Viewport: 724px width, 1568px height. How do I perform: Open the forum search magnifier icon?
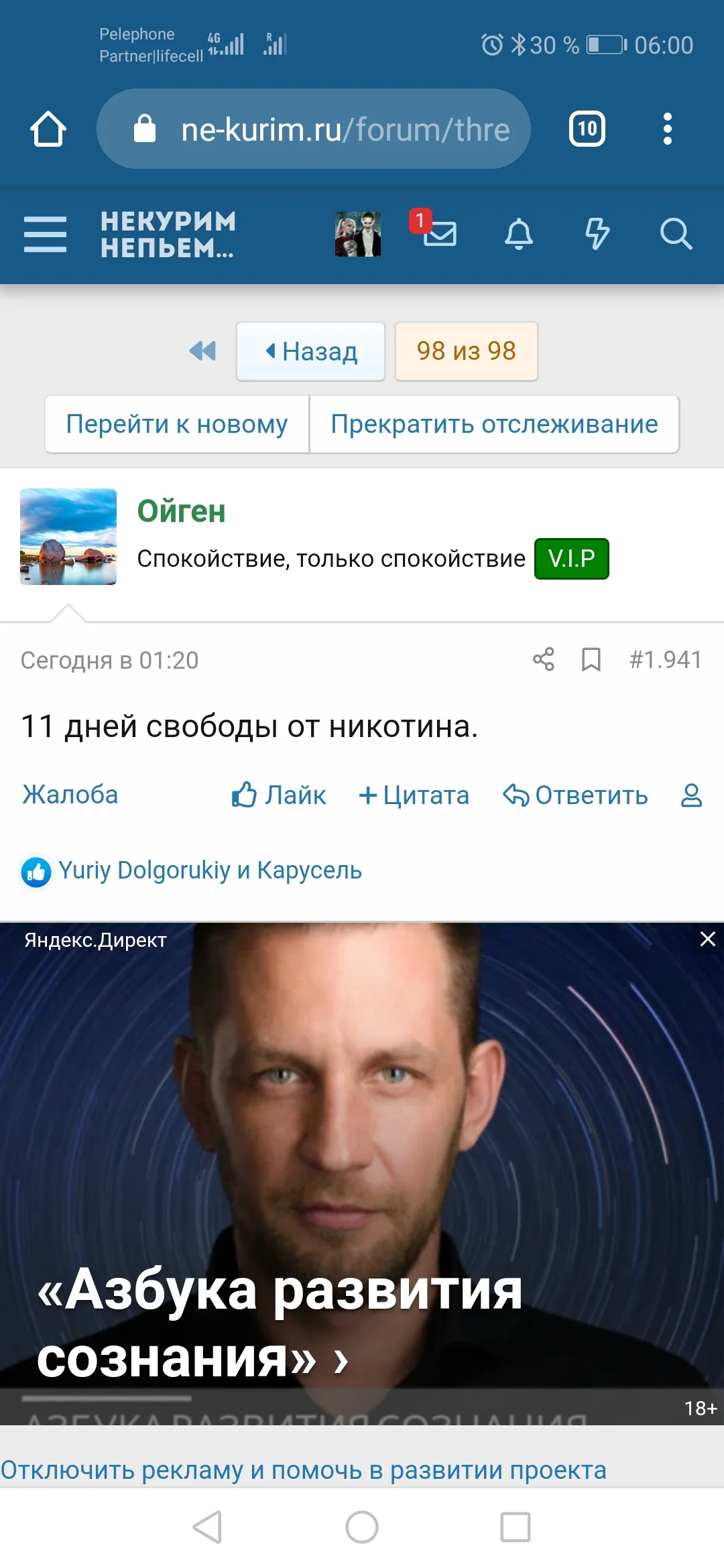(x=678, y=234)
